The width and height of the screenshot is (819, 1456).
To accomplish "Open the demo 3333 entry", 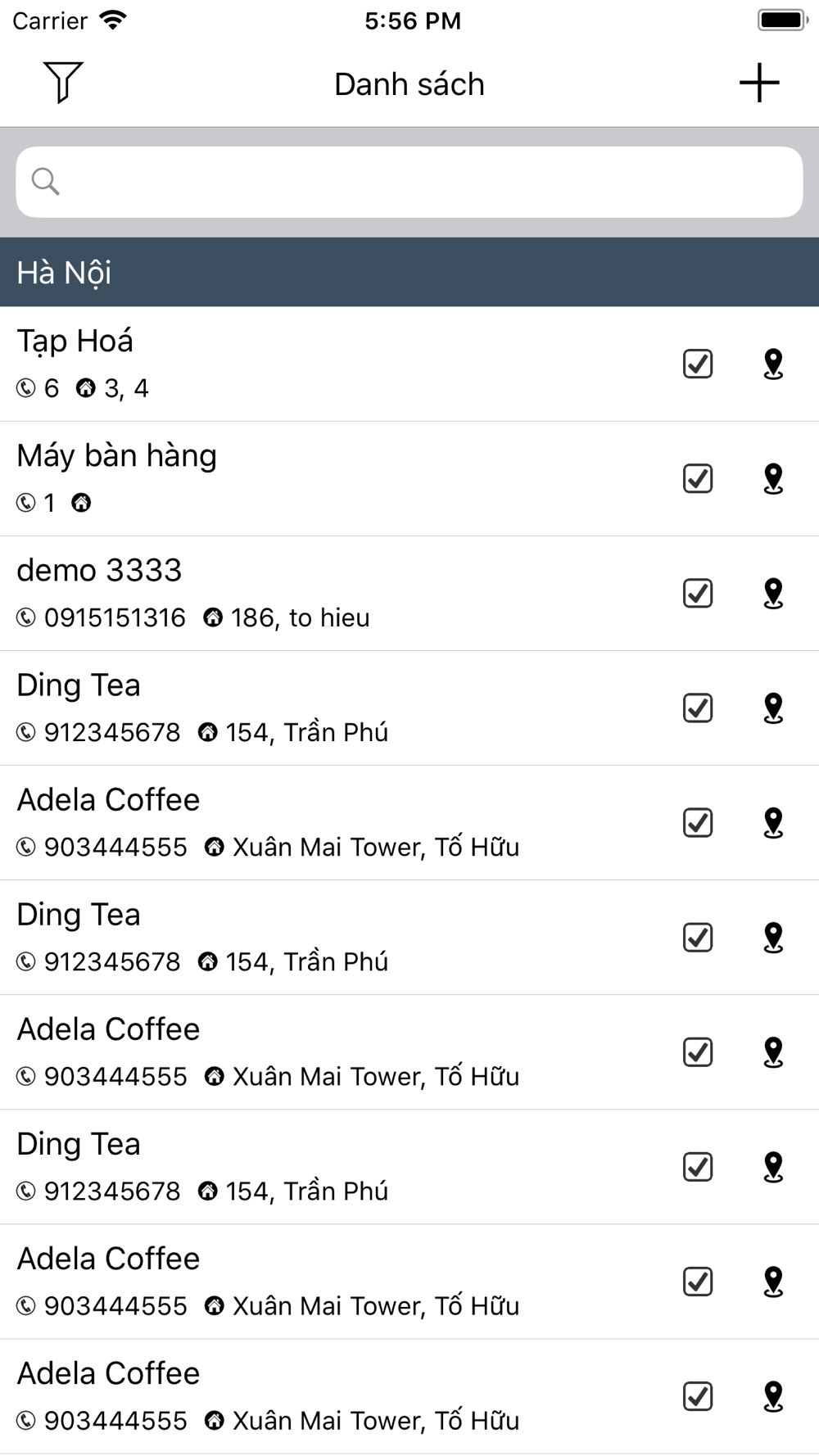I will (x=409, y=594).
